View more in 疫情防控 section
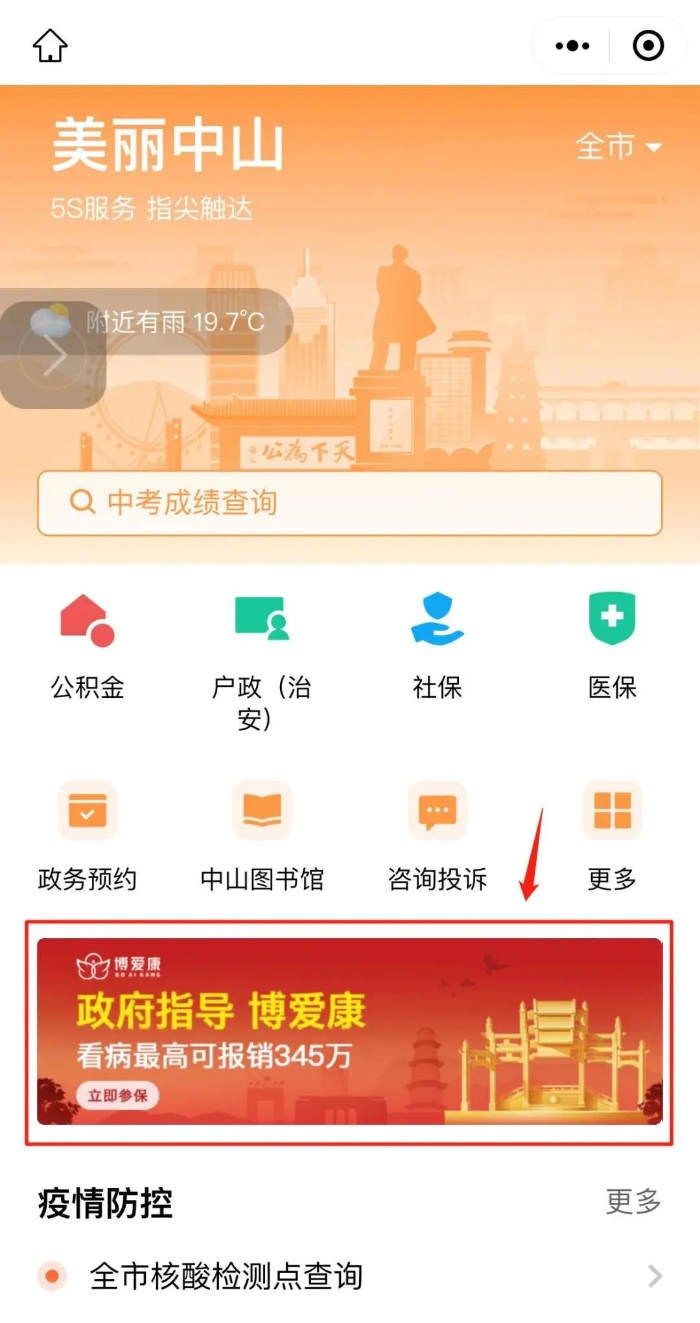This screenshot has height=1323, width=700. click(x=633, y=1201)
